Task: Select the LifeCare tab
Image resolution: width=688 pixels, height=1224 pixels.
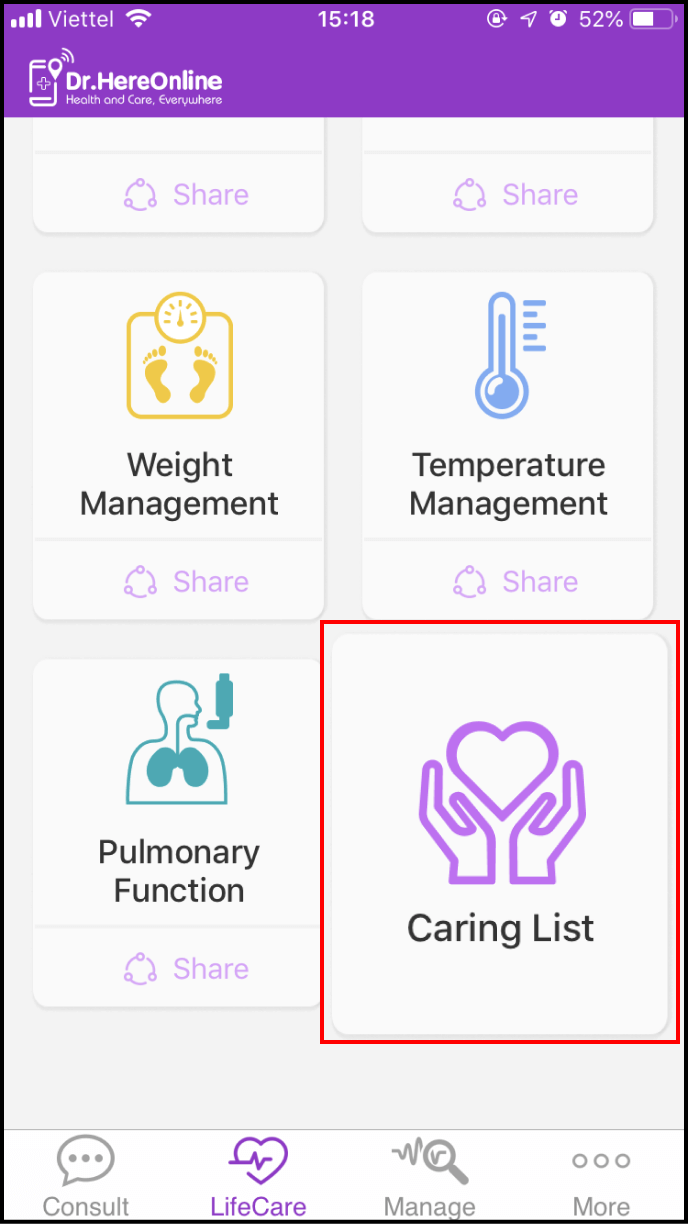Action: tap(258, 1177)
